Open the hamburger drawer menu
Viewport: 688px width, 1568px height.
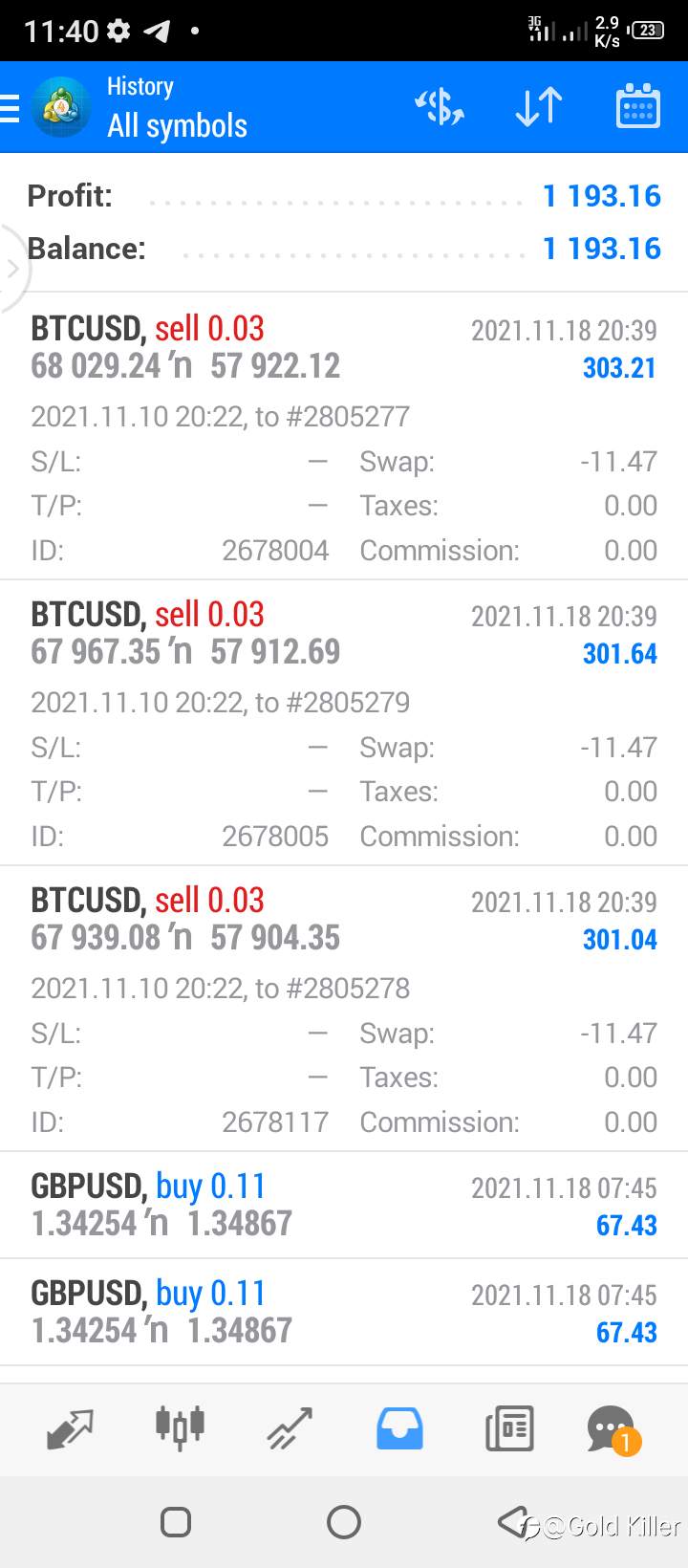pyautogui.click(x=10, y=108)
